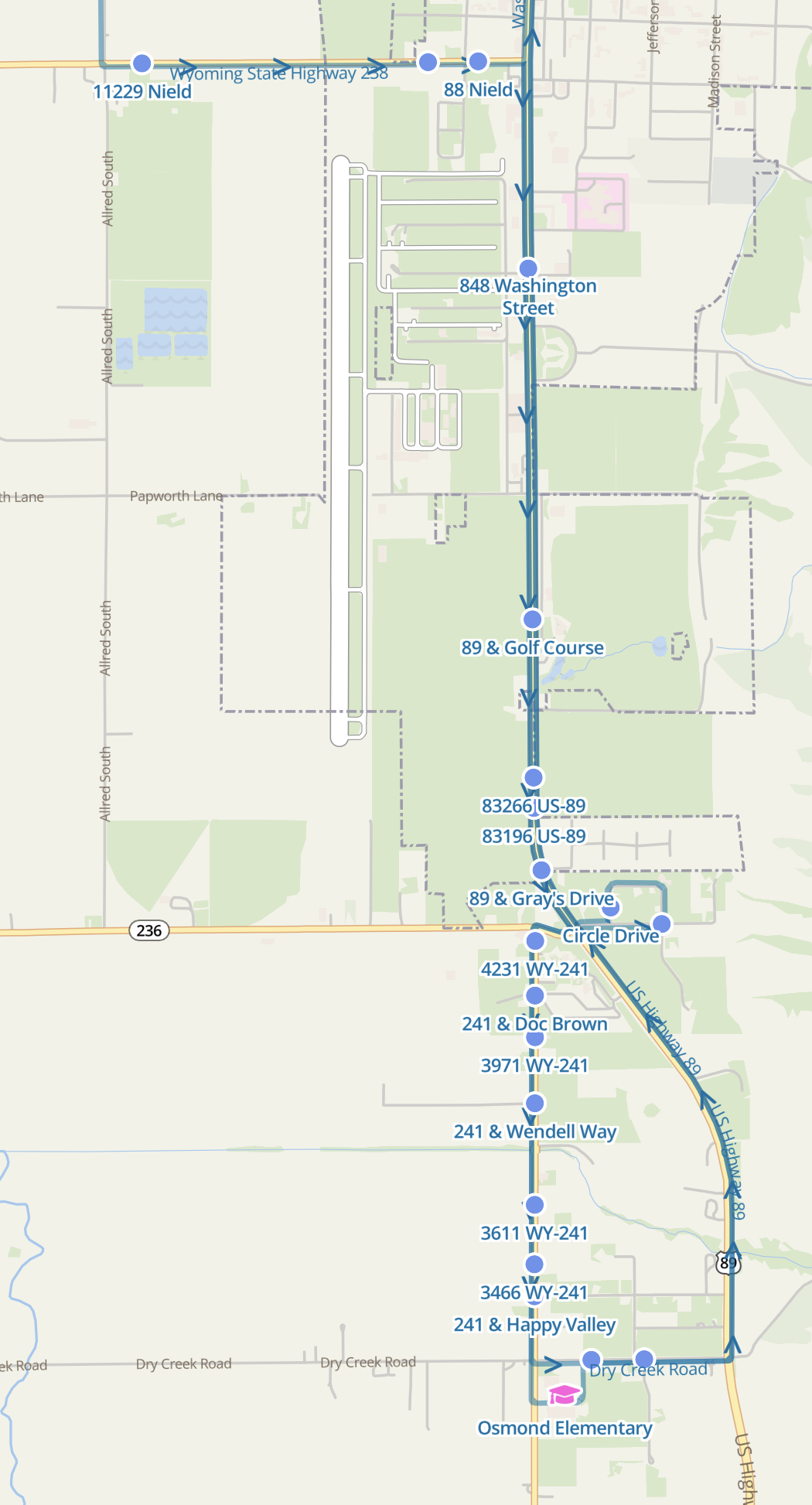Open the 241 & Wendell Way stop

coord(535,1103)
